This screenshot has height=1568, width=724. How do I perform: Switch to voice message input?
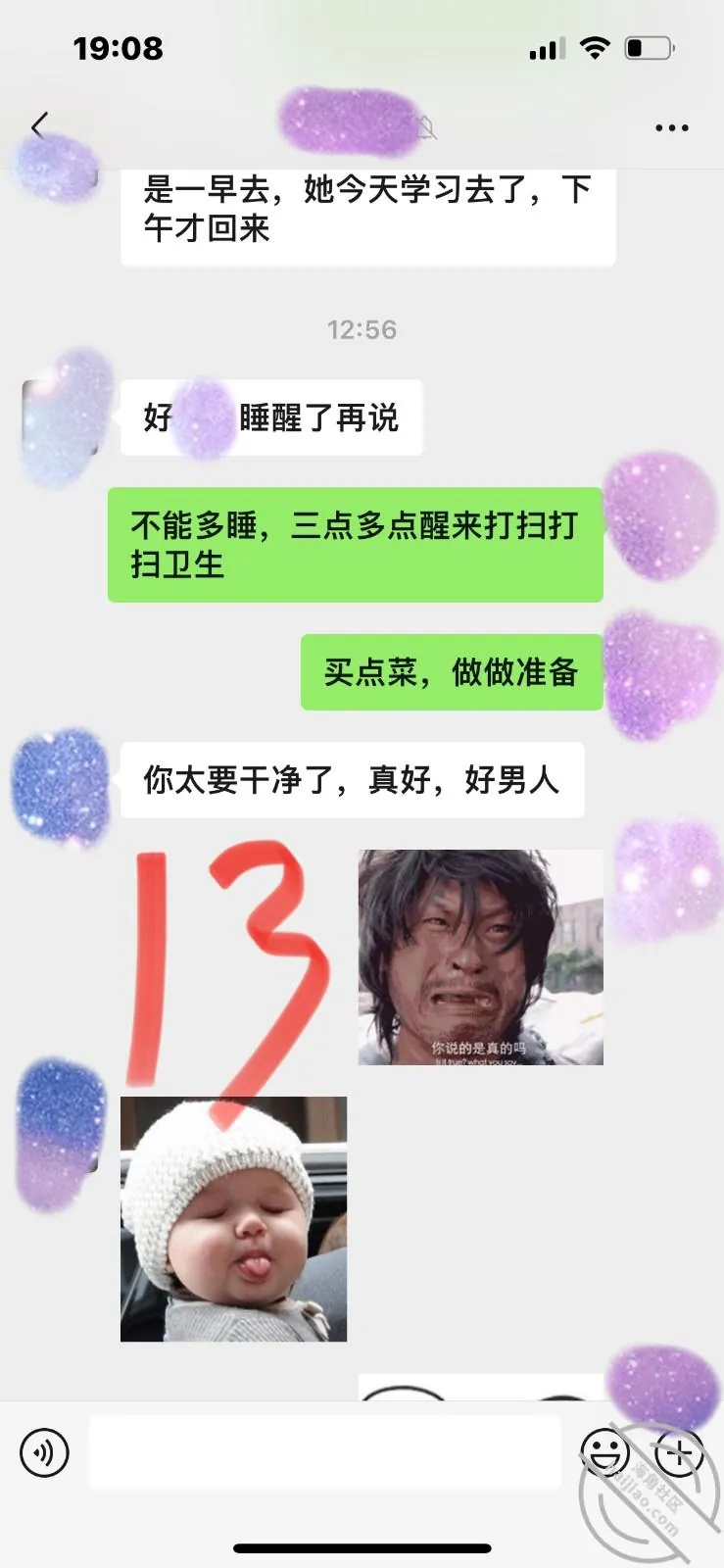coord(44,1451)
